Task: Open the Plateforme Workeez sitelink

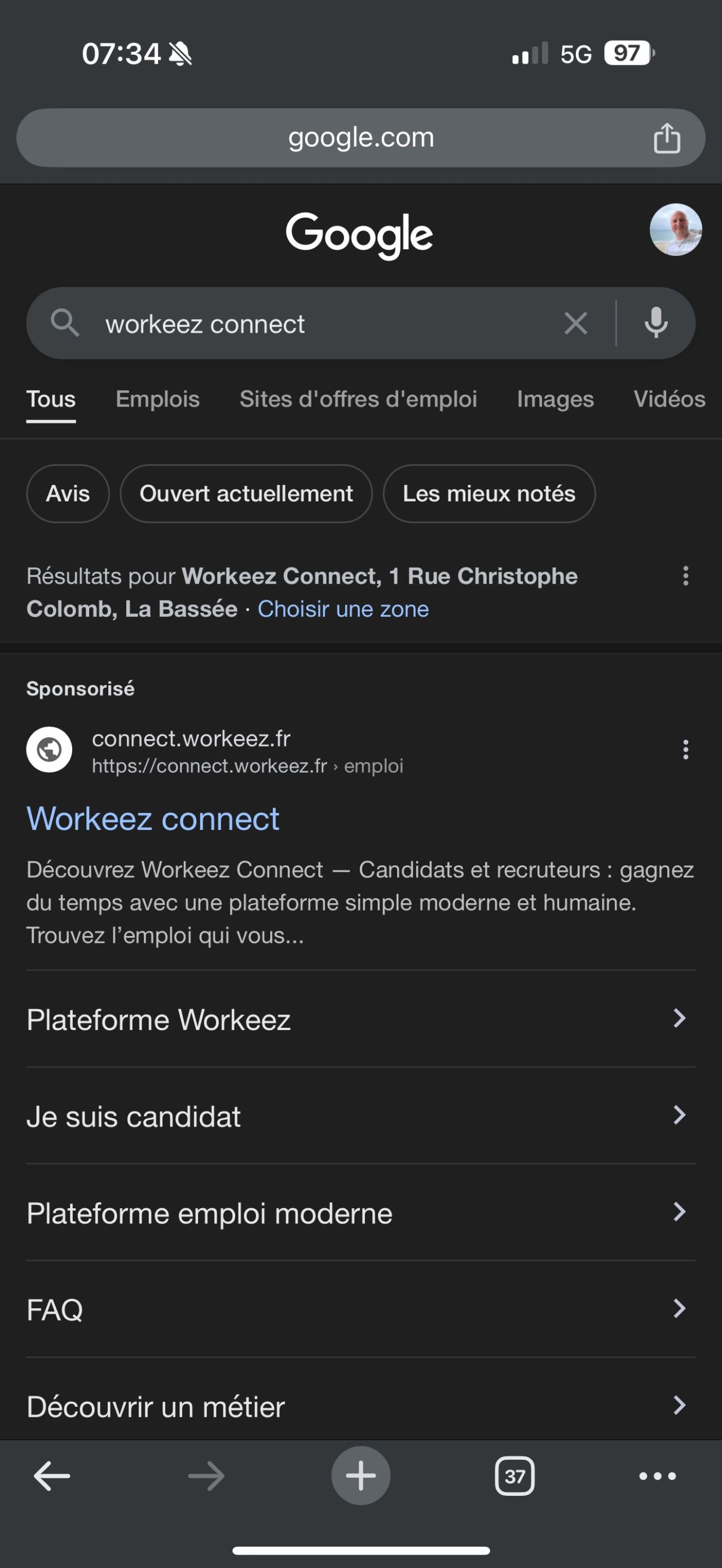Action: coord(361,1019)
